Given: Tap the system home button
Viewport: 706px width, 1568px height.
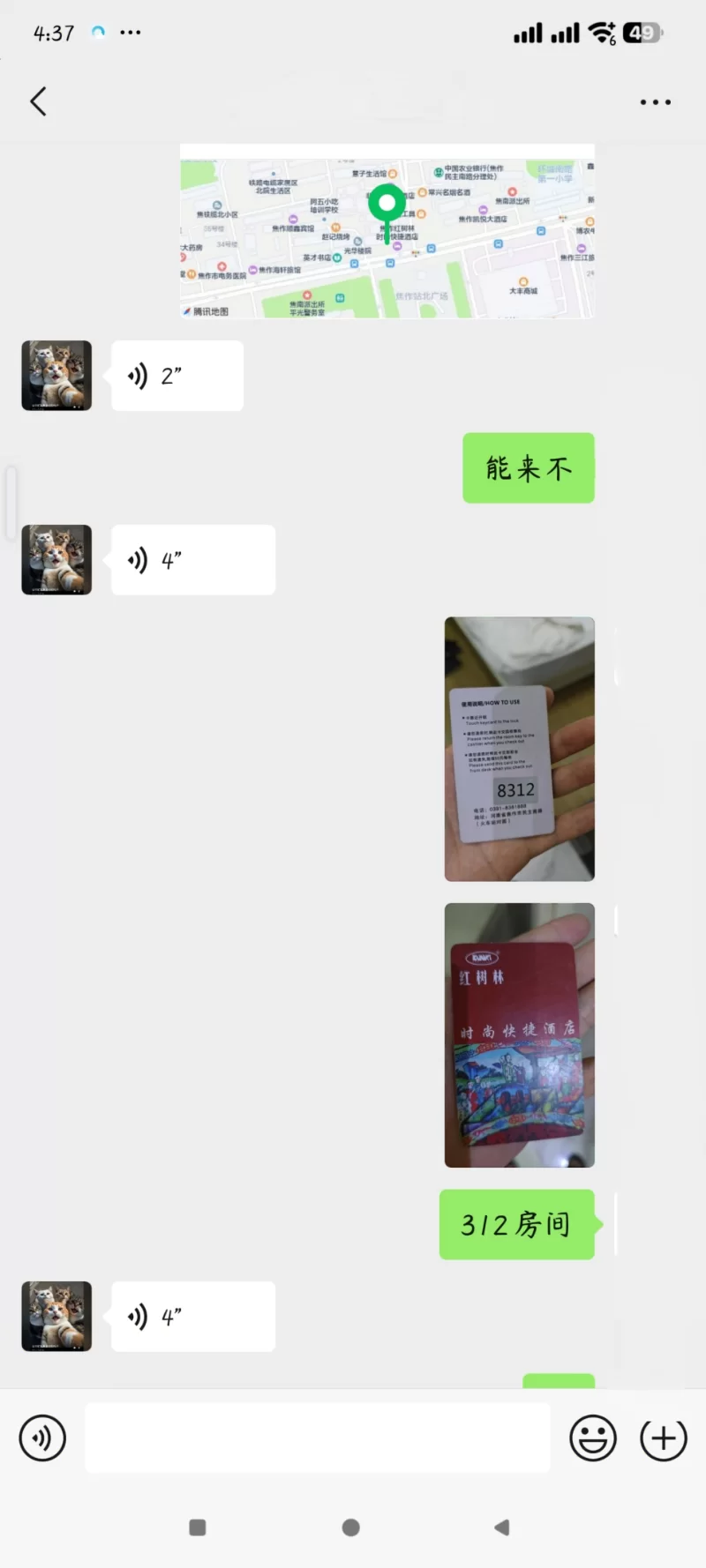Looking at the screenshot, I should coord(350,1527).
